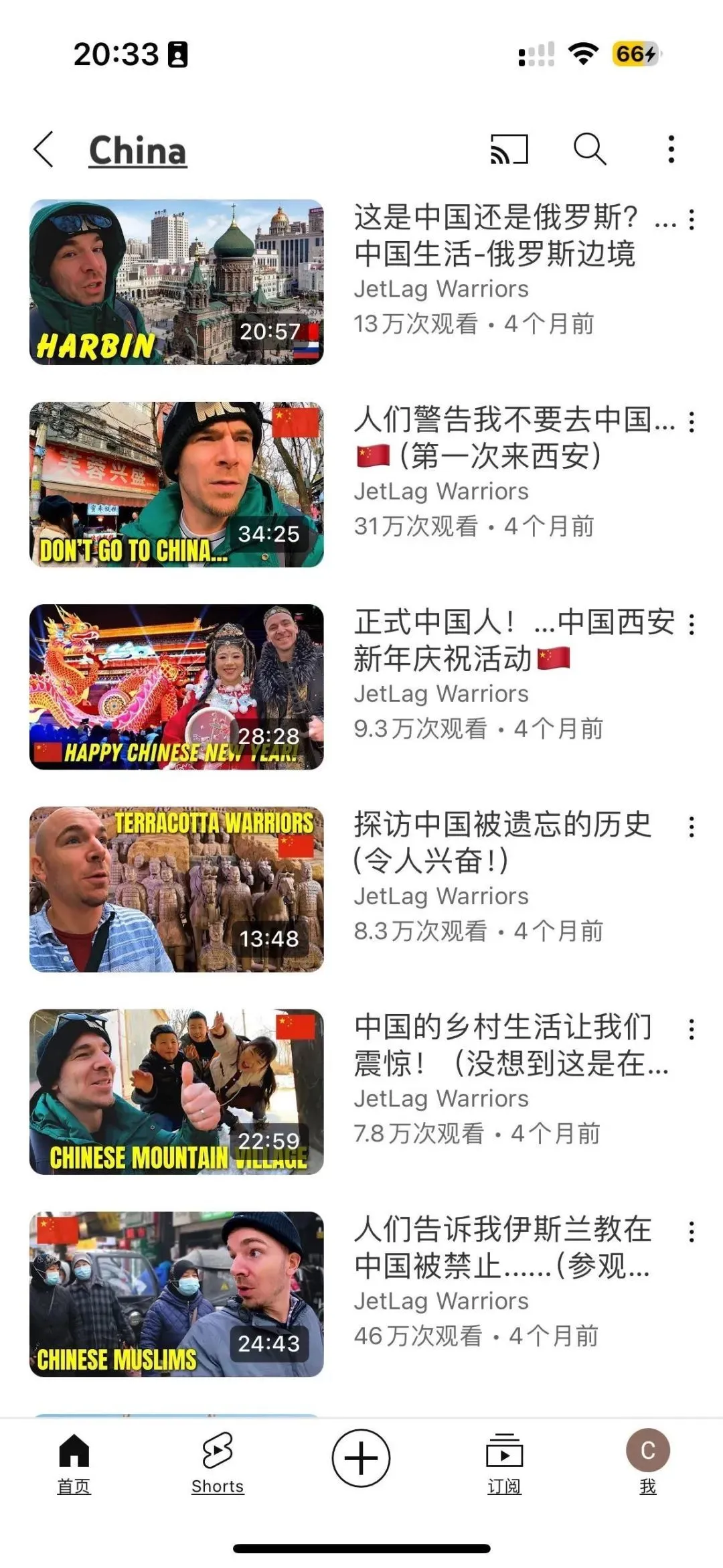This screenshot has height=1568, width=723.
Task: Open options for the 7.8万次观看 video
Action: (x=692, y=1029)
